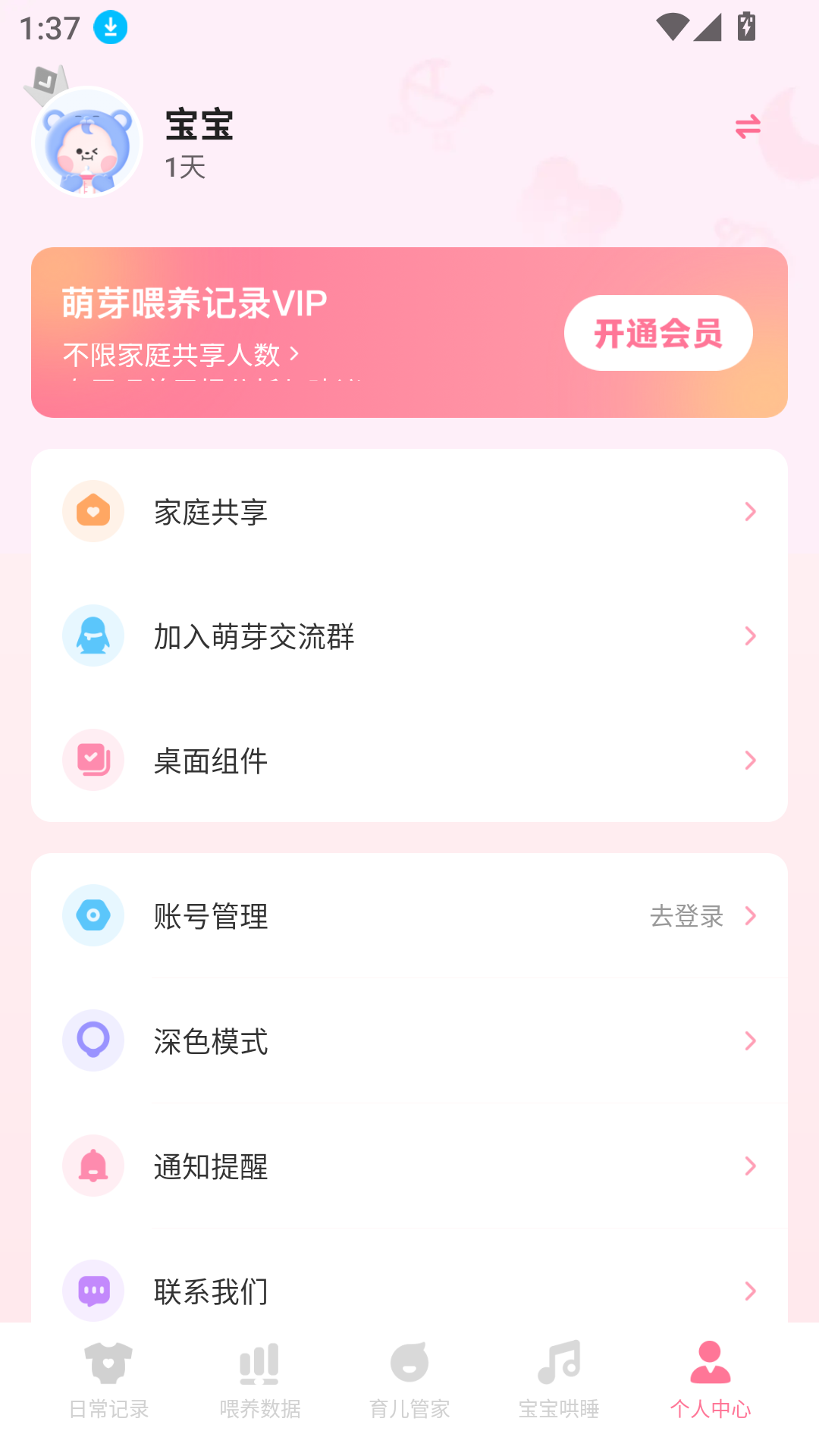Viewport: 819px width, 1456px height.
Task: Expand 深色模式 with the arrow
Action: tap(749, 1040)
